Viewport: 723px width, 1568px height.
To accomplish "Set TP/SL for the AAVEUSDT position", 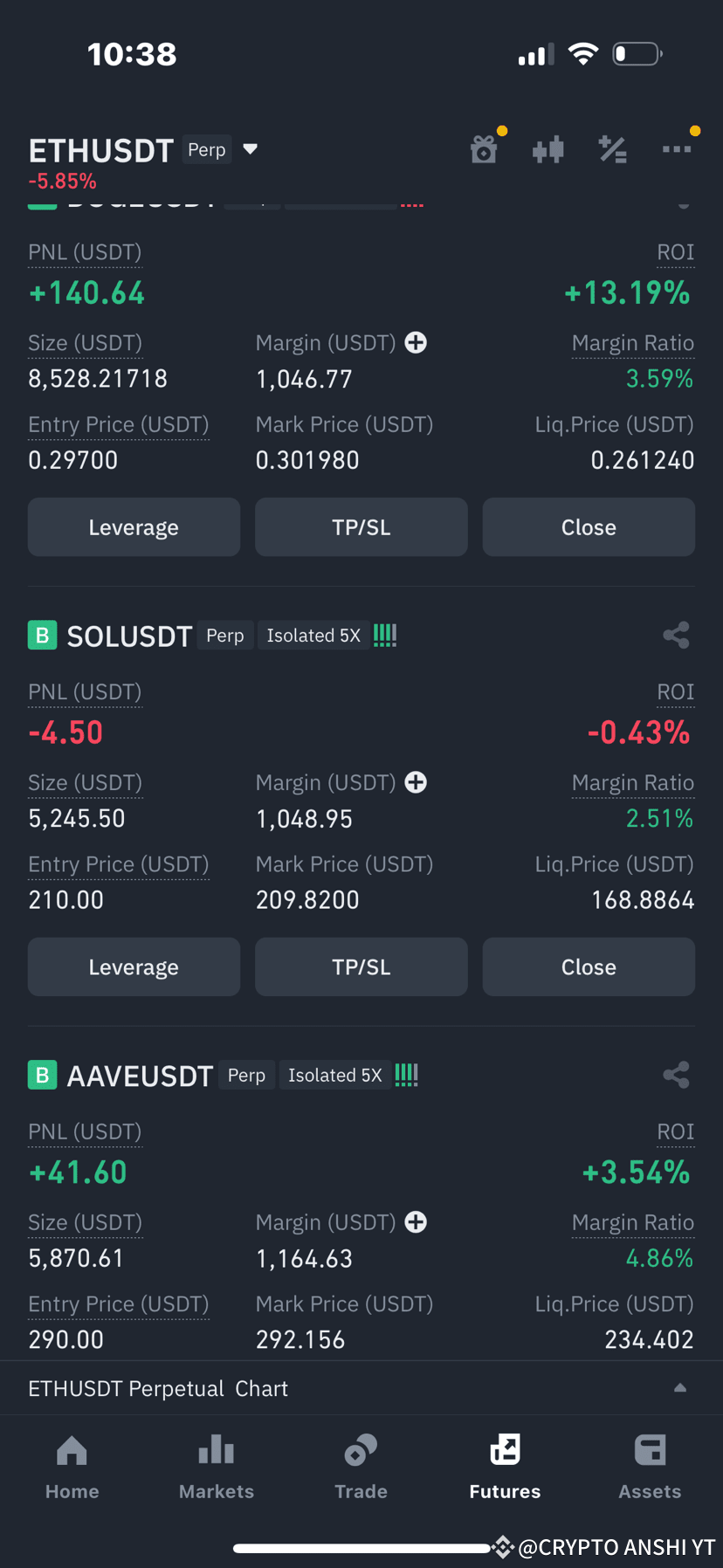I will (361, 1406).
